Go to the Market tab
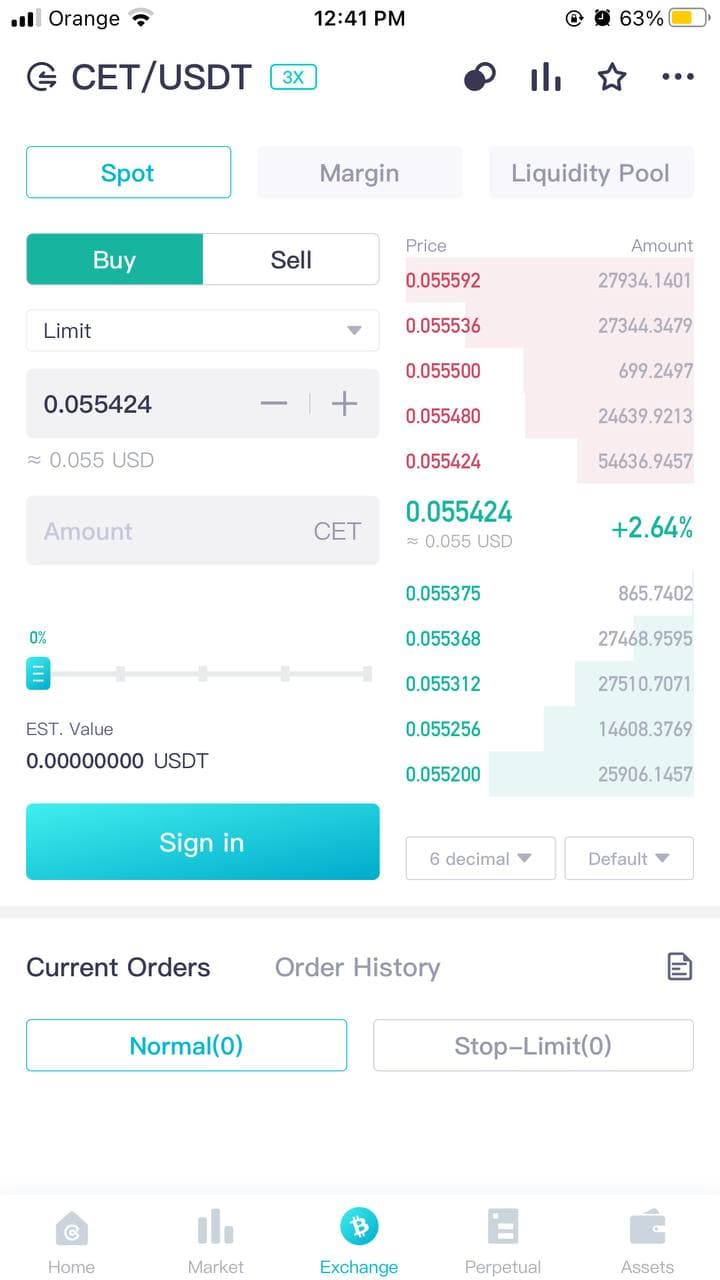This screenshot has height=1280, width=720. click(216, 1242)
